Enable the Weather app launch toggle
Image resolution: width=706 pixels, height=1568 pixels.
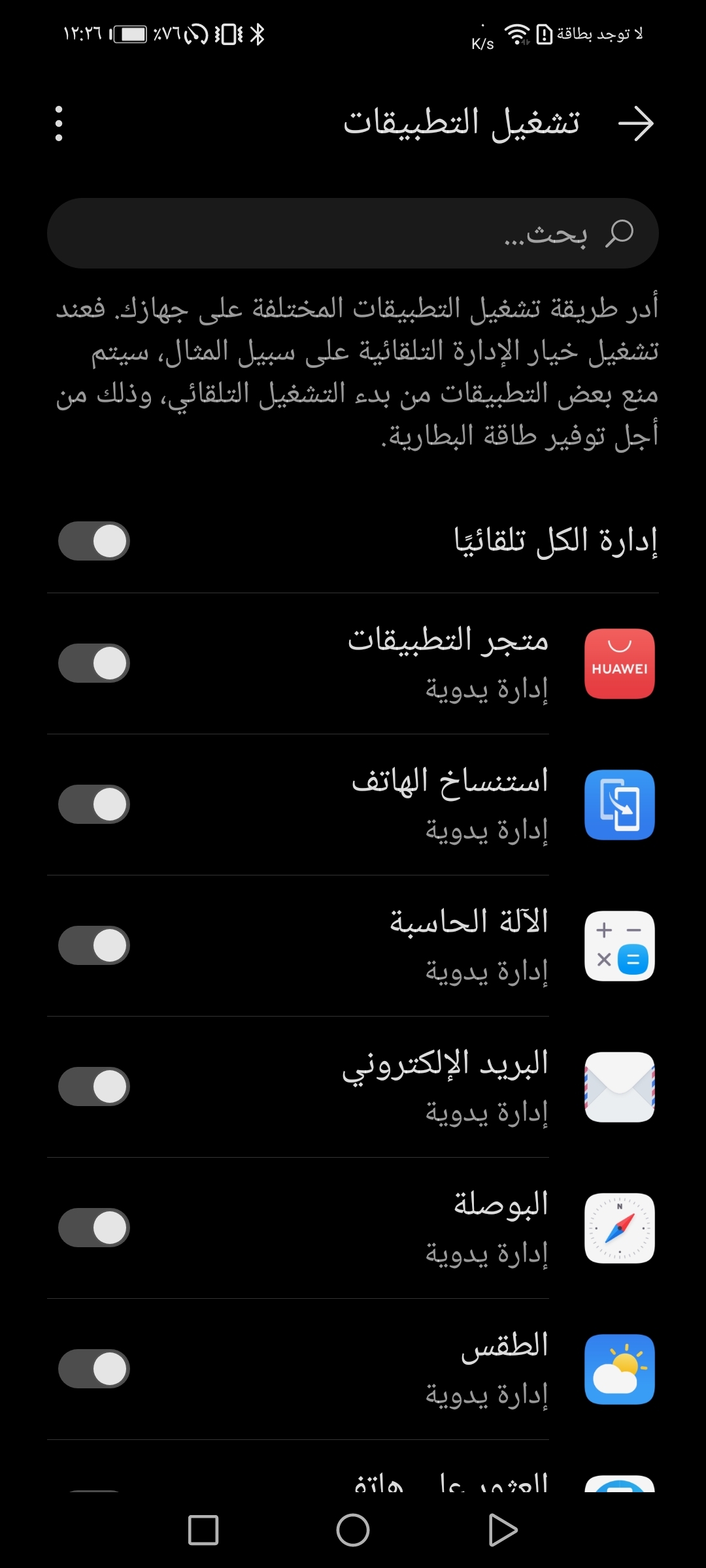(x=93, y=1369)
